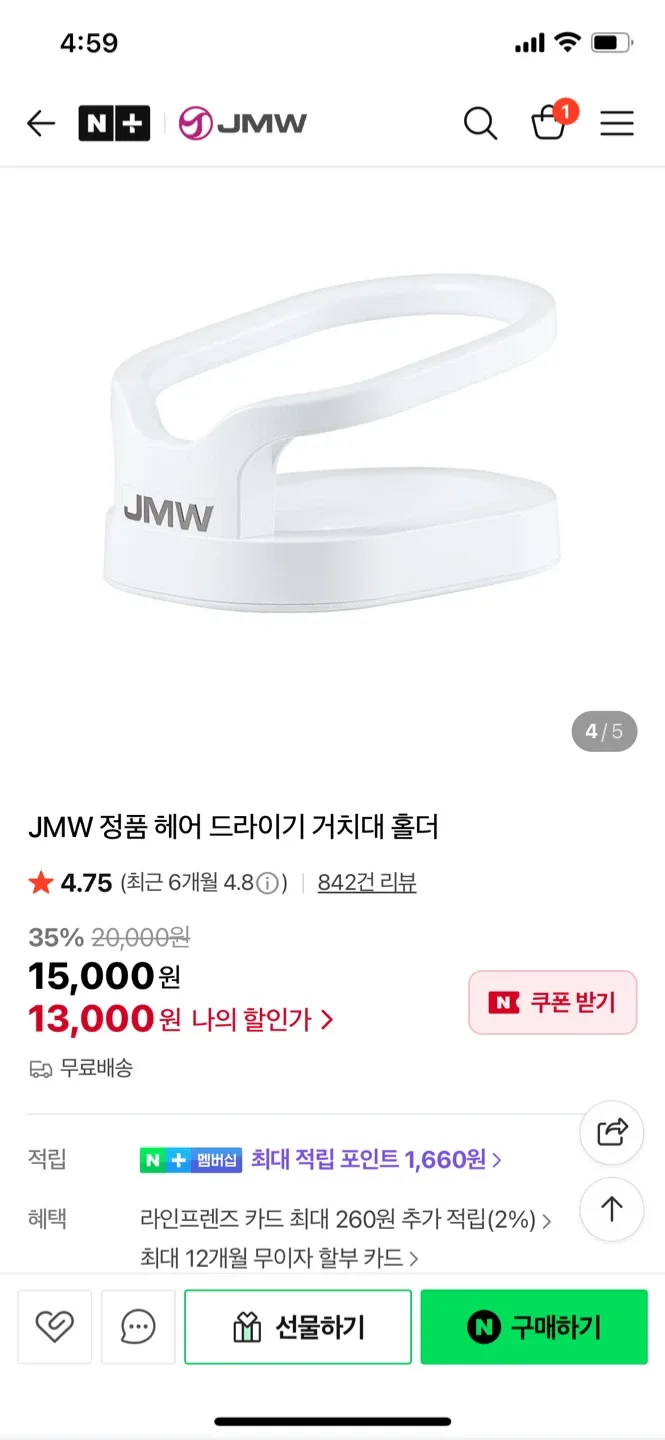Screen dimensions: 665x1440
Task: Open the N+ store home logo
Action: (x=114, y=124)
